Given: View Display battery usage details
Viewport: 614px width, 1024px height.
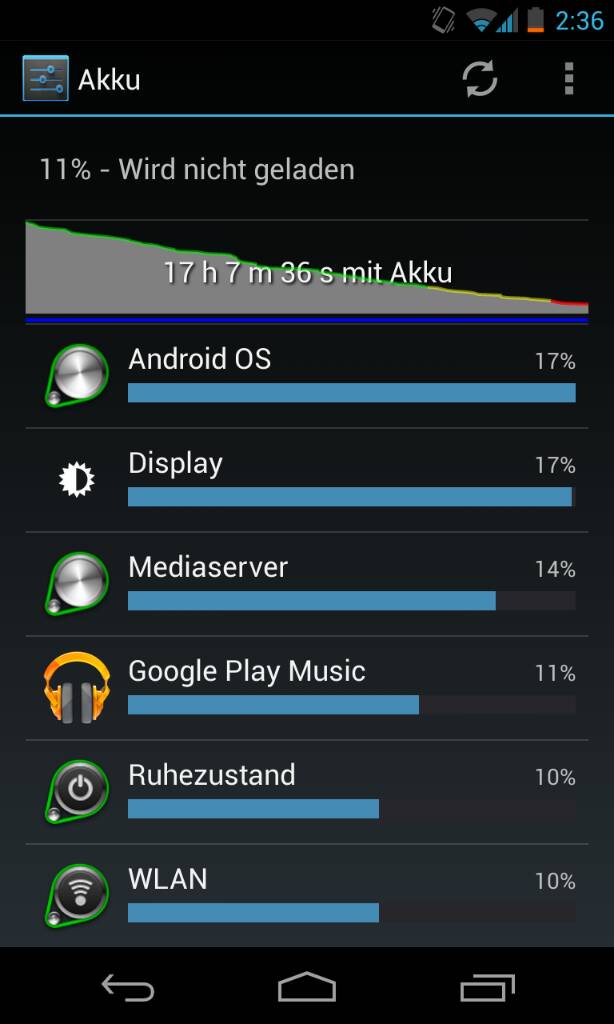Looking at the screenshot, I should click(x=307, y=480).
